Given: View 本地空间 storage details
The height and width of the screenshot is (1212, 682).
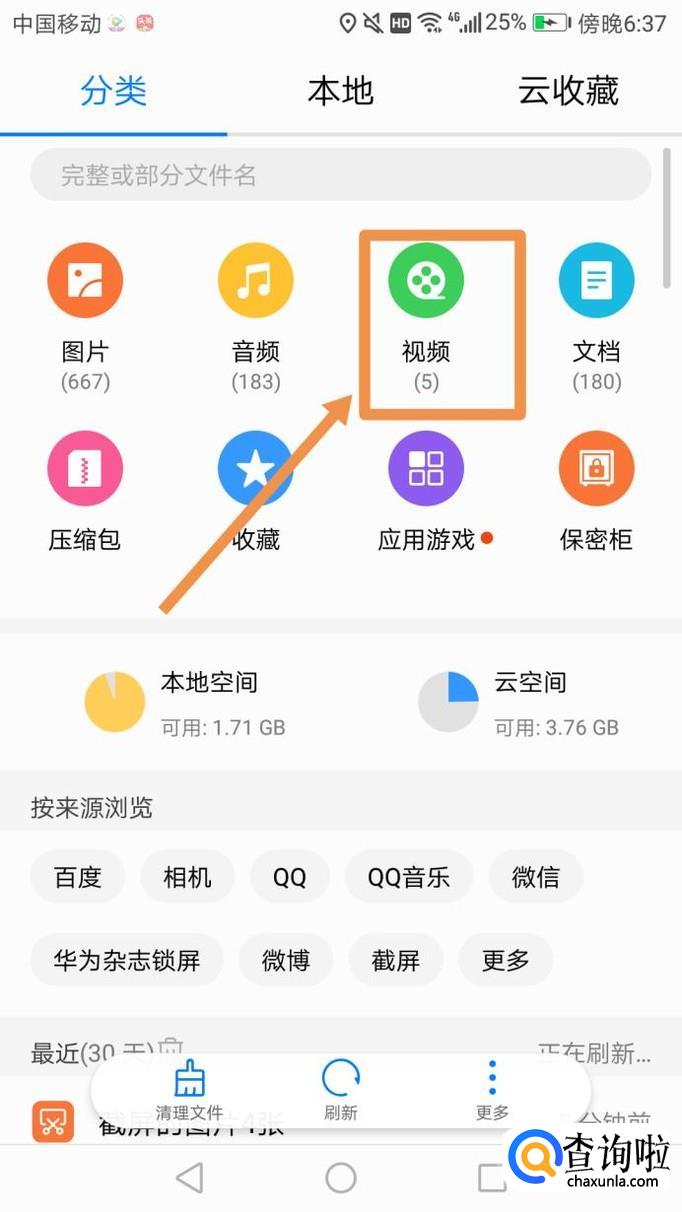Looking at the screenshot, I should (185, 702).
